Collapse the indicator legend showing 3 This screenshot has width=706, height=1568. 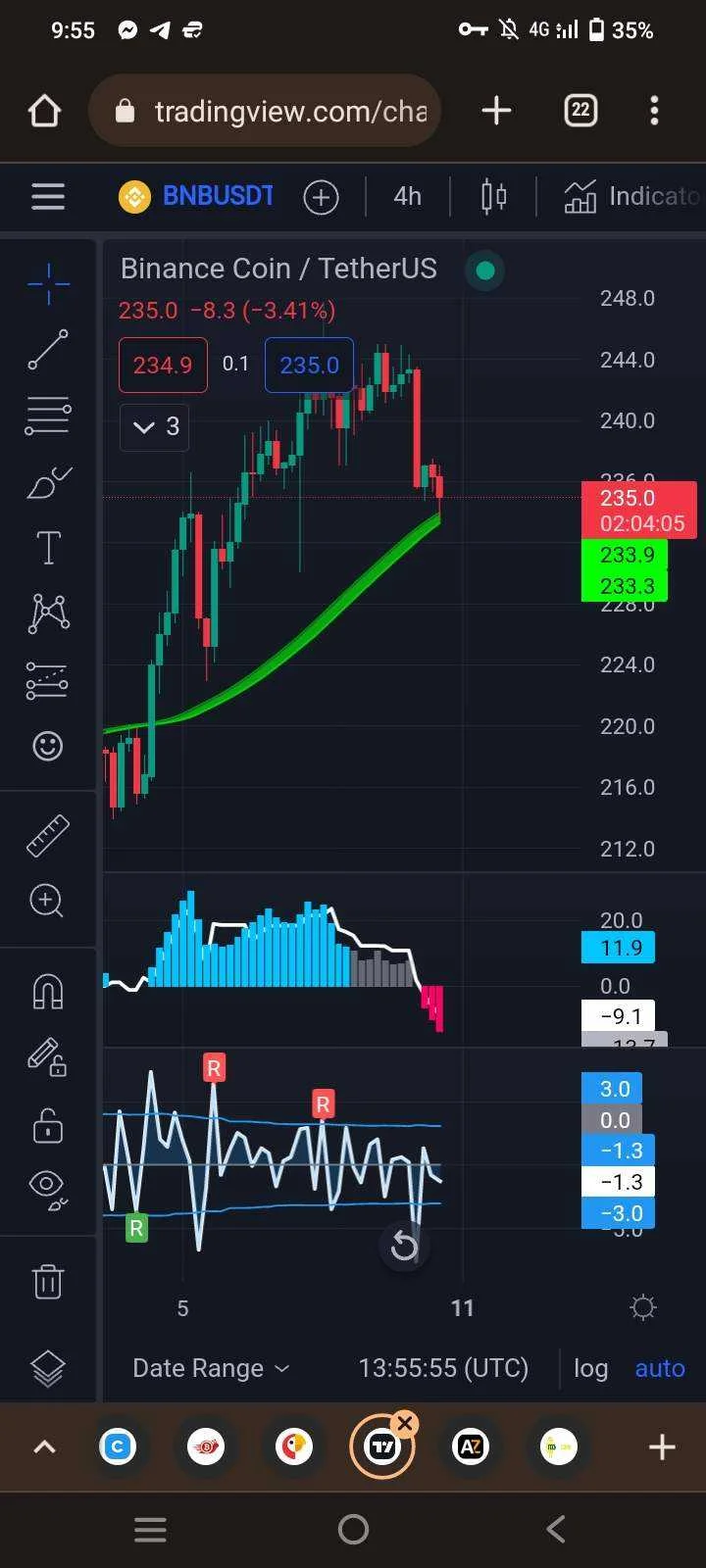(155, 426)
